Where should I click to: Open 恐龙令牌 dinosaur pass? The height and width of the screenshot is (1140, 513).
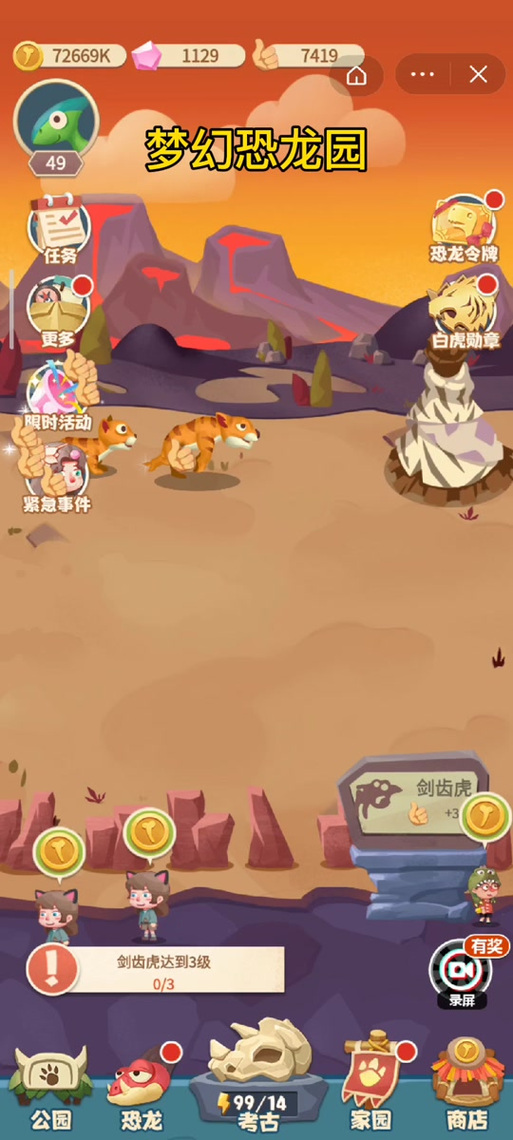coord(465,228)
